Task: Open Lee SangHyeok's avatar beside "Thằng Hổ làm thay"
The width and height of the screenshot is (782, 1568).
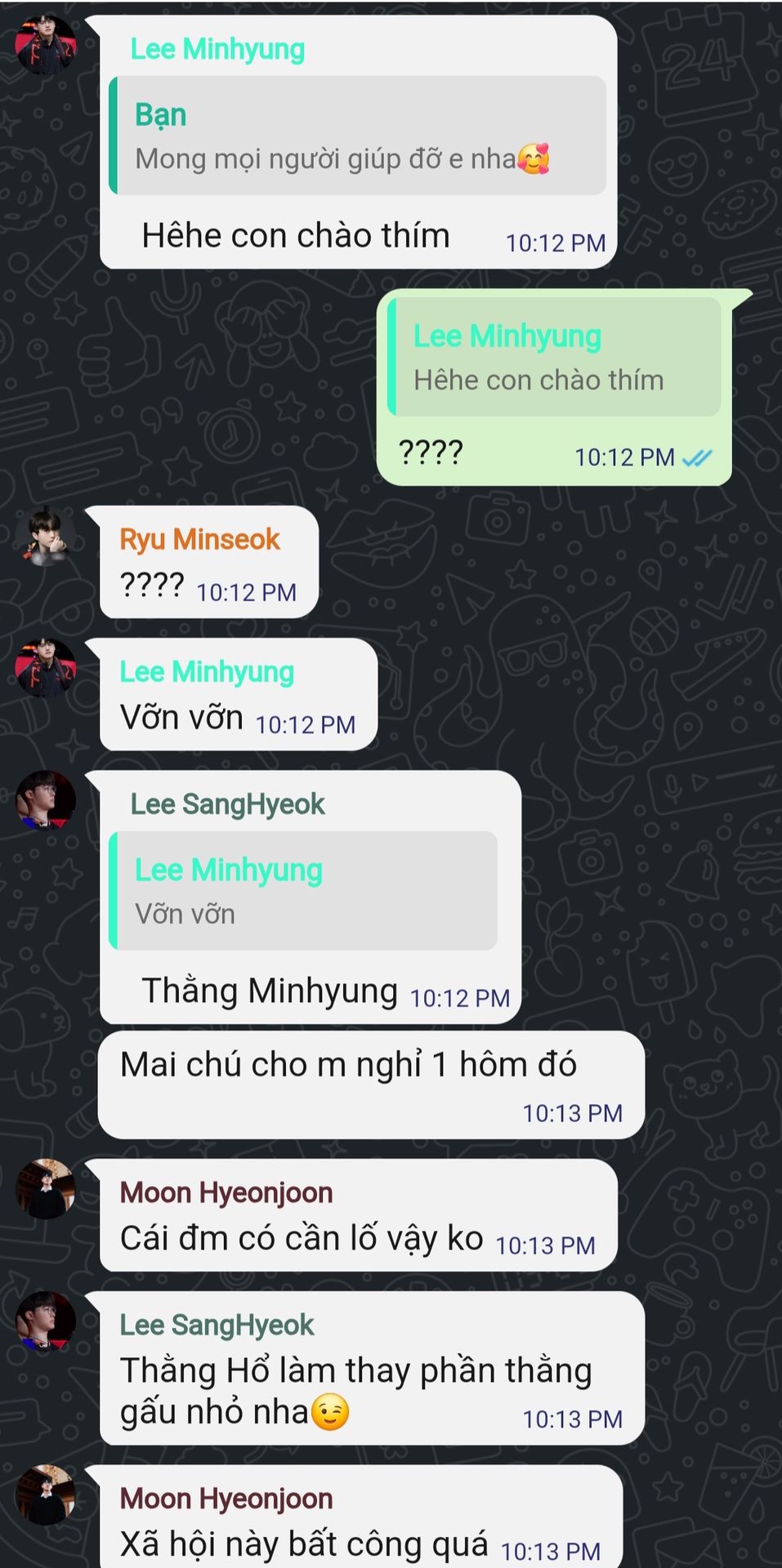Action: 46,1321
